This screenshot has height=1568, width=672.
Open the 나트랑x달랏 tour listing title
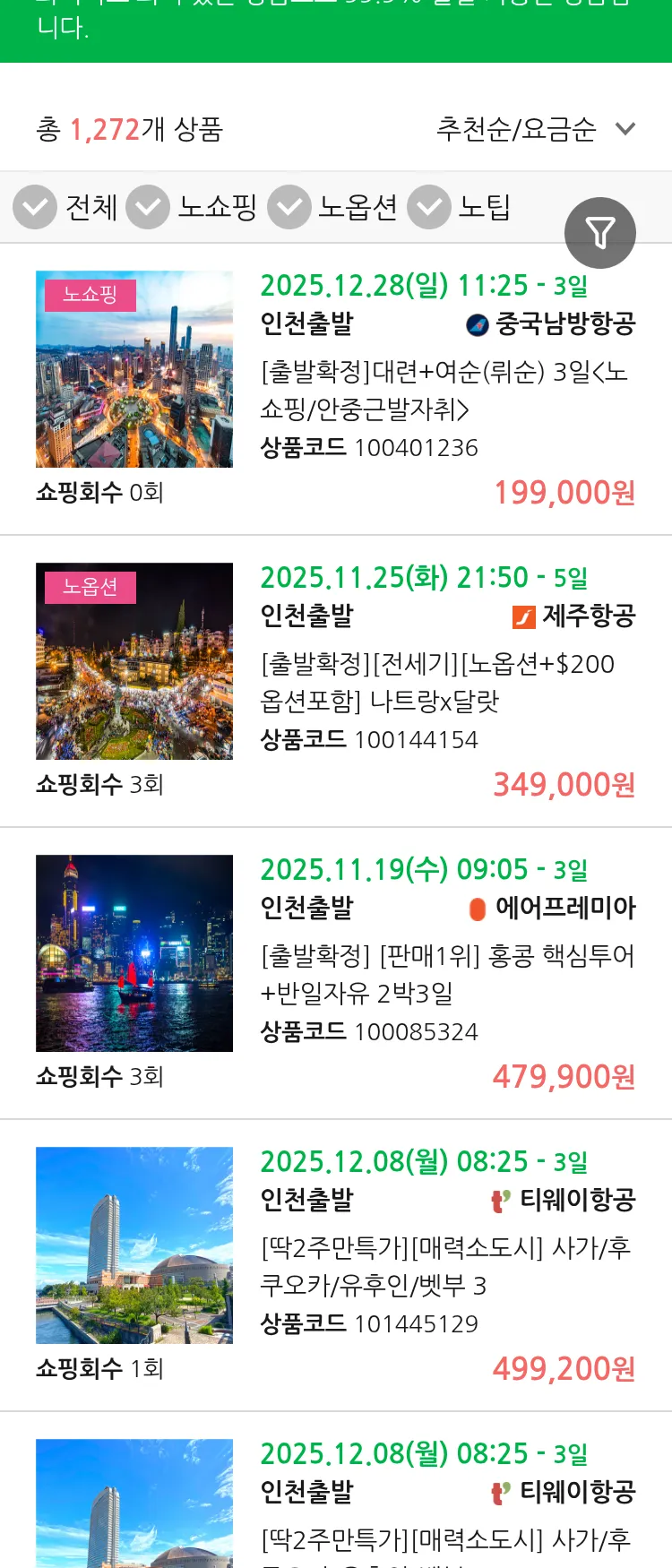pyautogui.click(x=448, y=683)
